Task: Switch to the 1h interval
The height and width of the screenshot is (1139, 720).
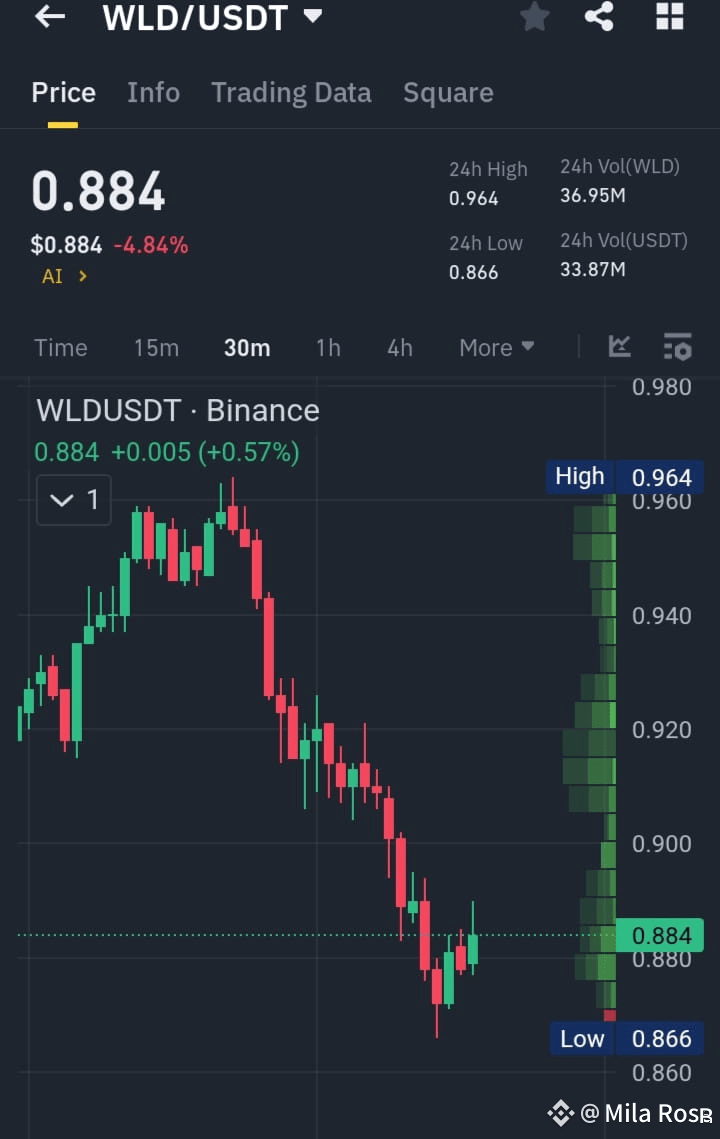Action: click(x=328, y=347)
